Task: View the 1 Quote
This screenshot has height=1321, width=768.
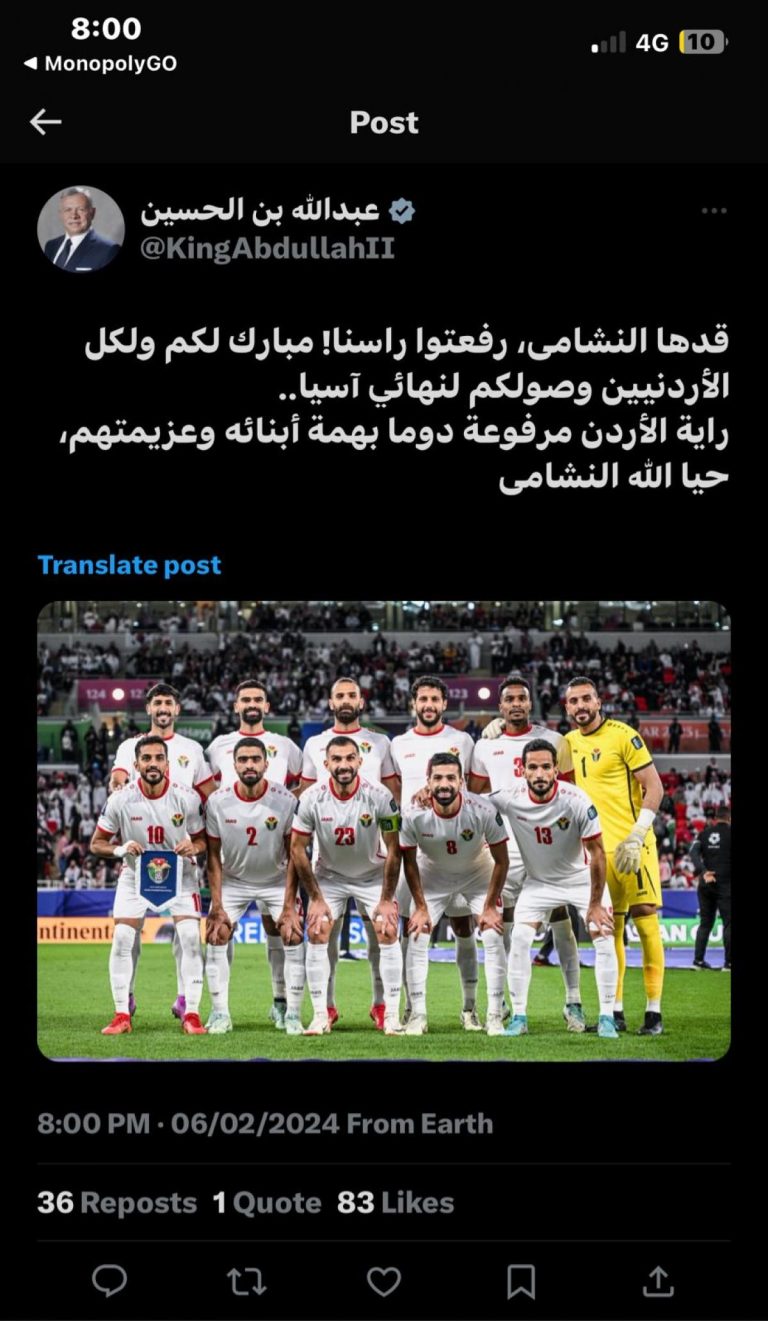Action: (267, 1202)
